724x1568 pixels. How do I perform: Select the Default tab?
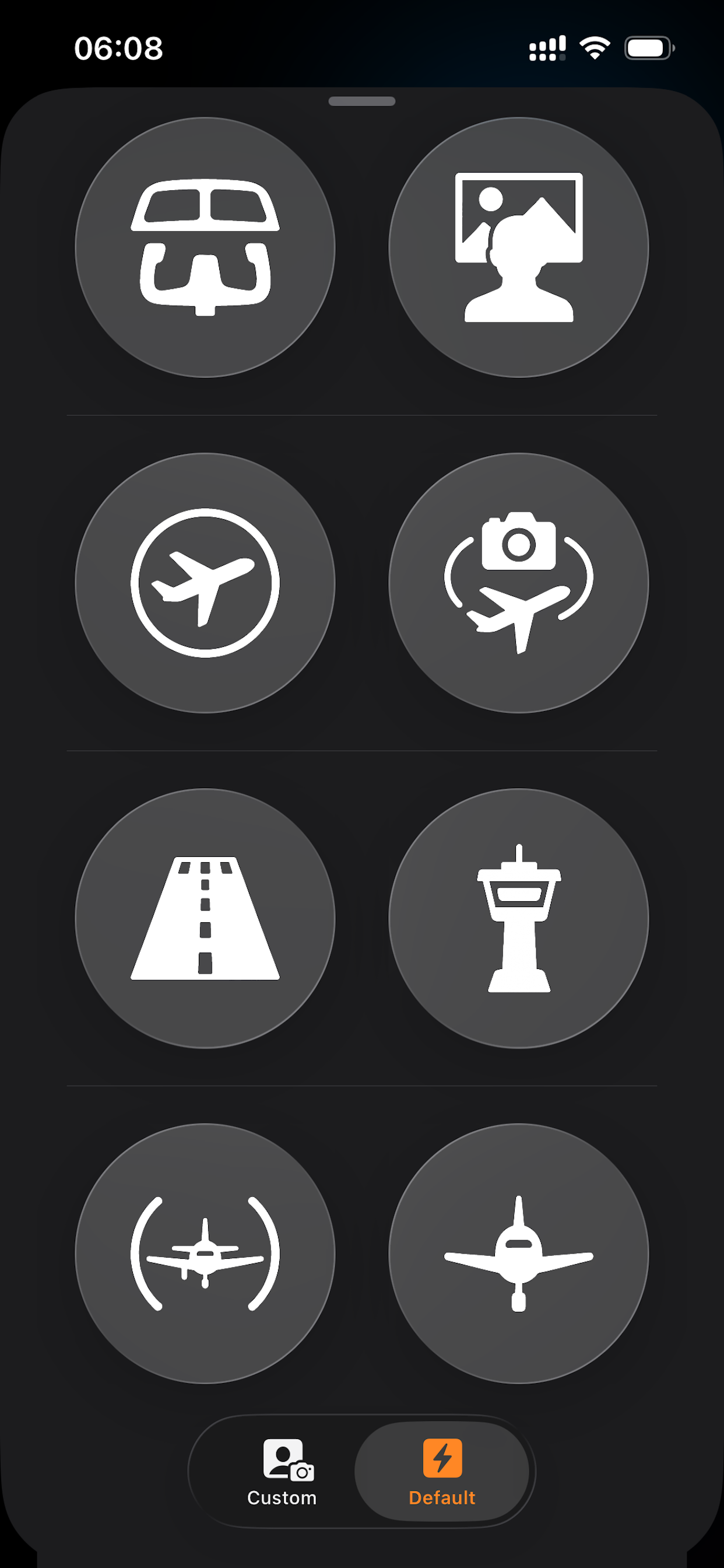[442, 1471]
